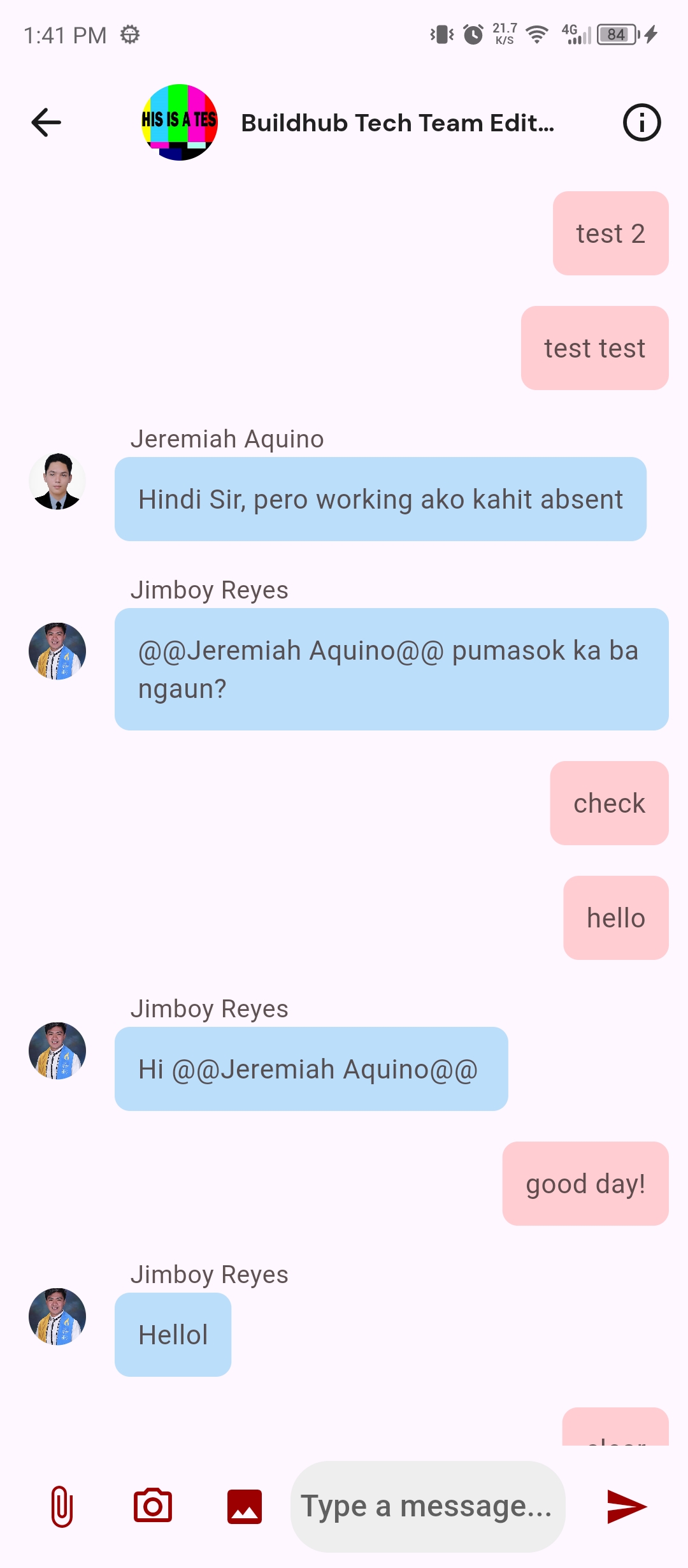Open the group info icon
This screenshot has width=688, height=1568.
[641, 122]
